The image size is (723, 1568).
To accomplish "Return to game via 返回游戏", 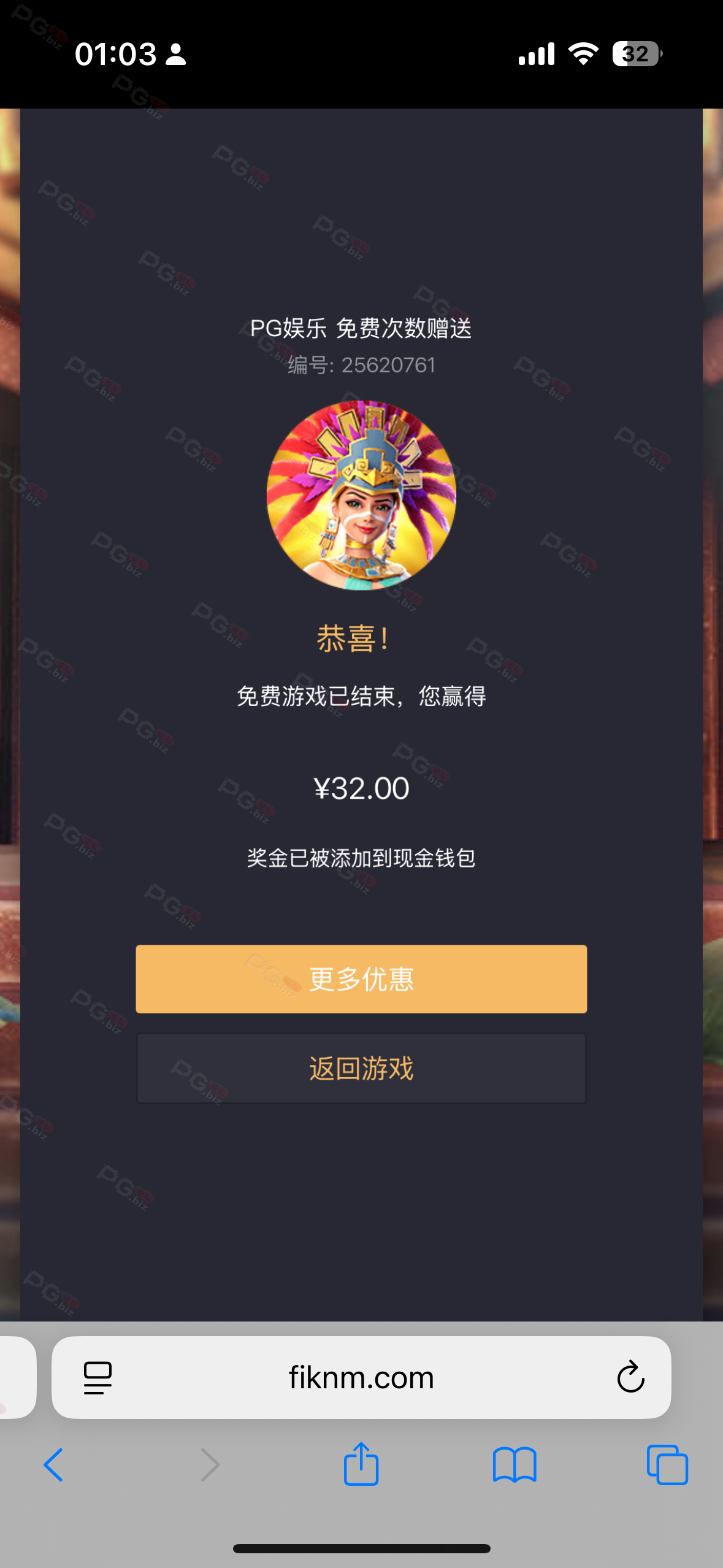I will point(361,1068).
